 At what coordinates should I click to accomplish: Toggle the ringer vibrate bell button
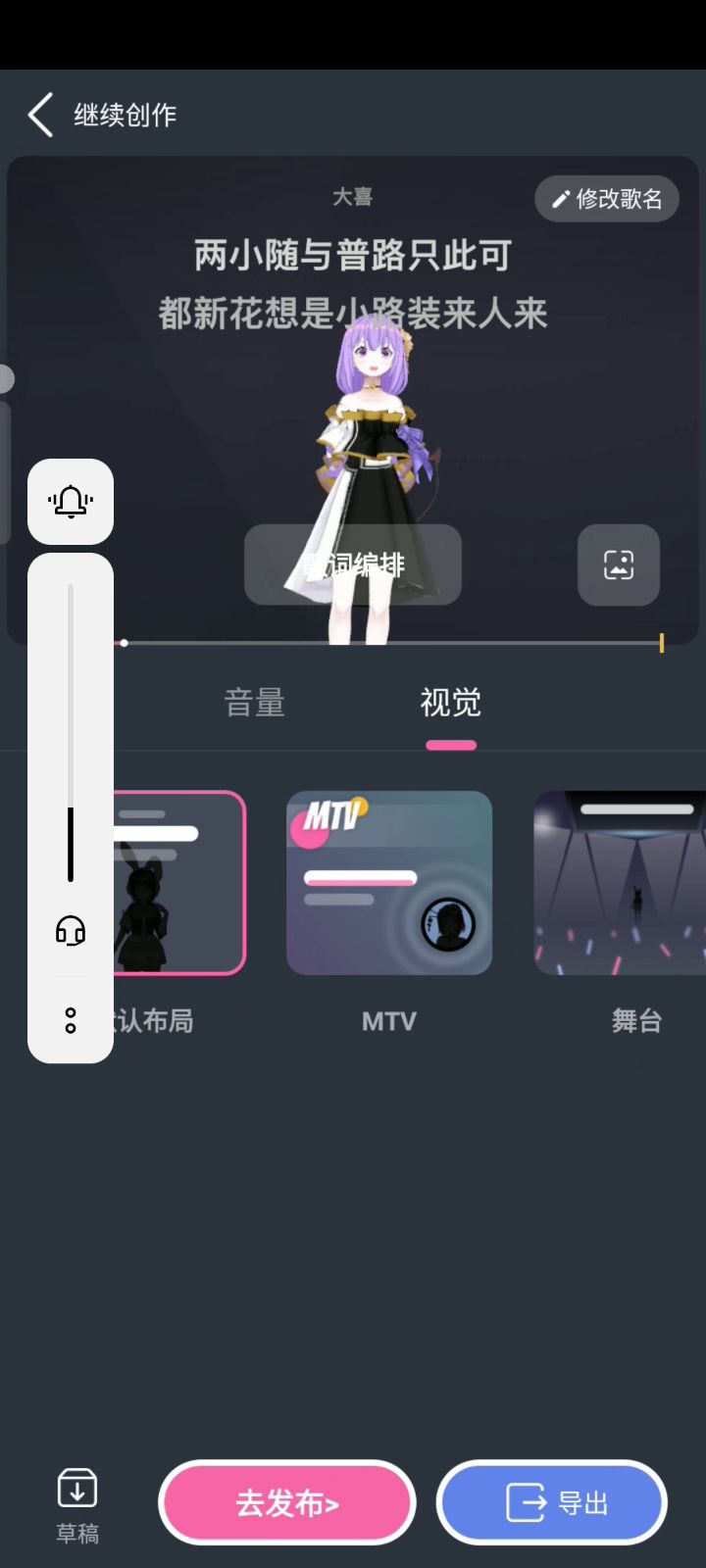(71, 502)
